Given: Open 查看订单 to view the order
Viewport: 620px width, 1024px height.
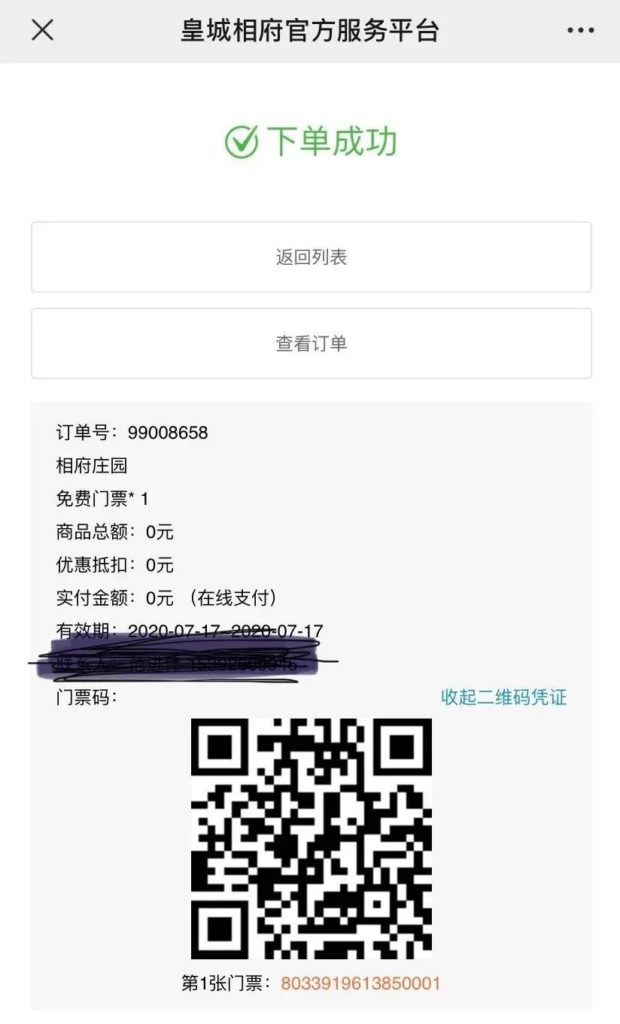Looking at the screenshot, I should pos(311,343).
